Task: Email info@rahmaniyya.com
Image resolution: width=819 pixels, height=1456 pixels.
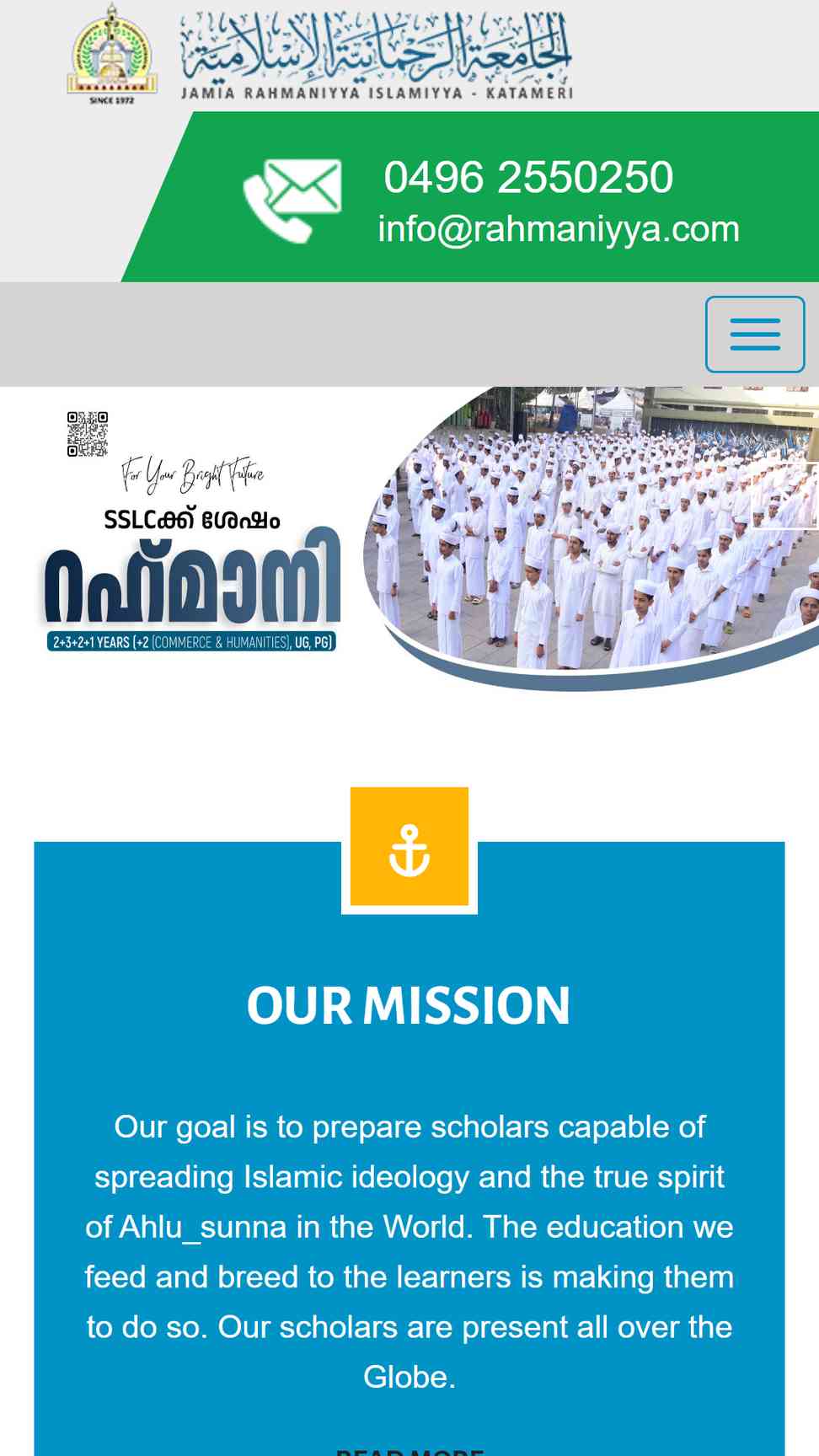Action: pos(558,229)
